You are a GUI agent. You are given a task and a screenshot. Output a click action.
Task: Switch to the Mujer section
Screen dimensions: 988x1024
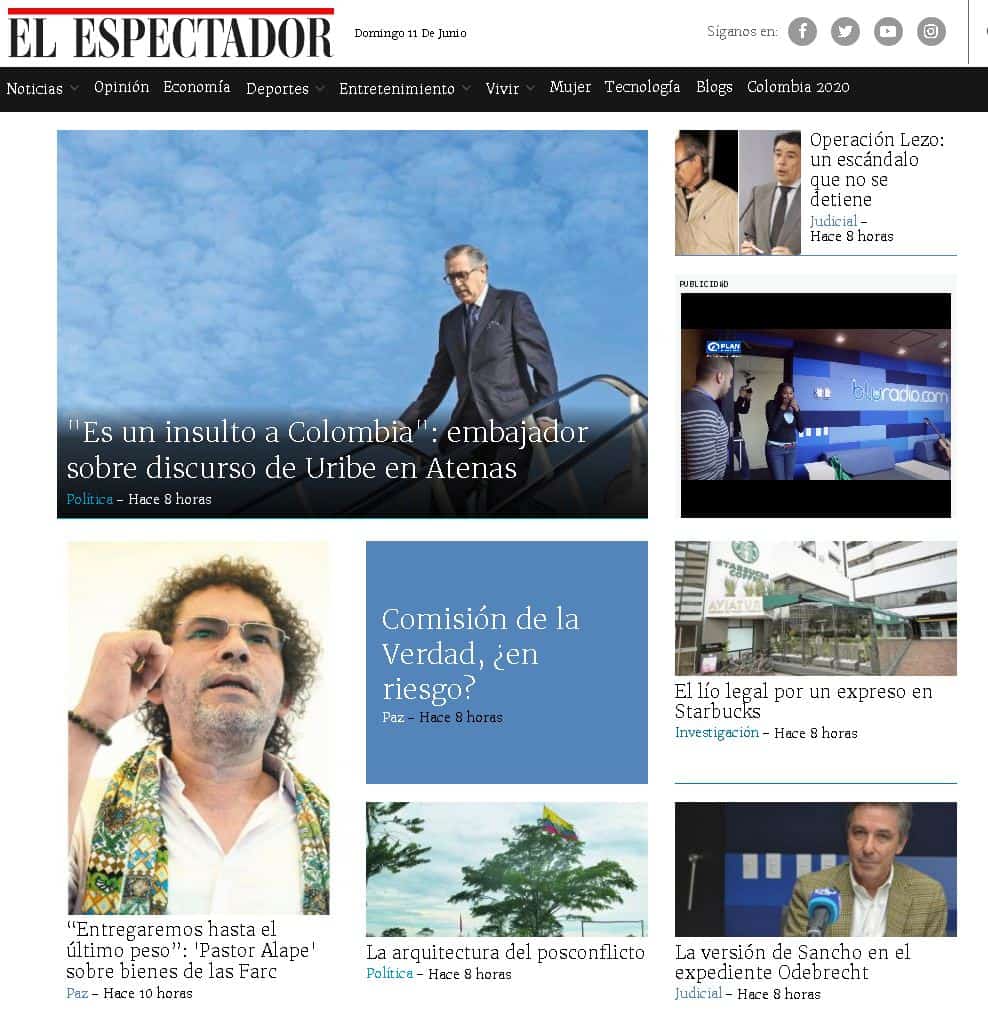click(x=570, y=87)
